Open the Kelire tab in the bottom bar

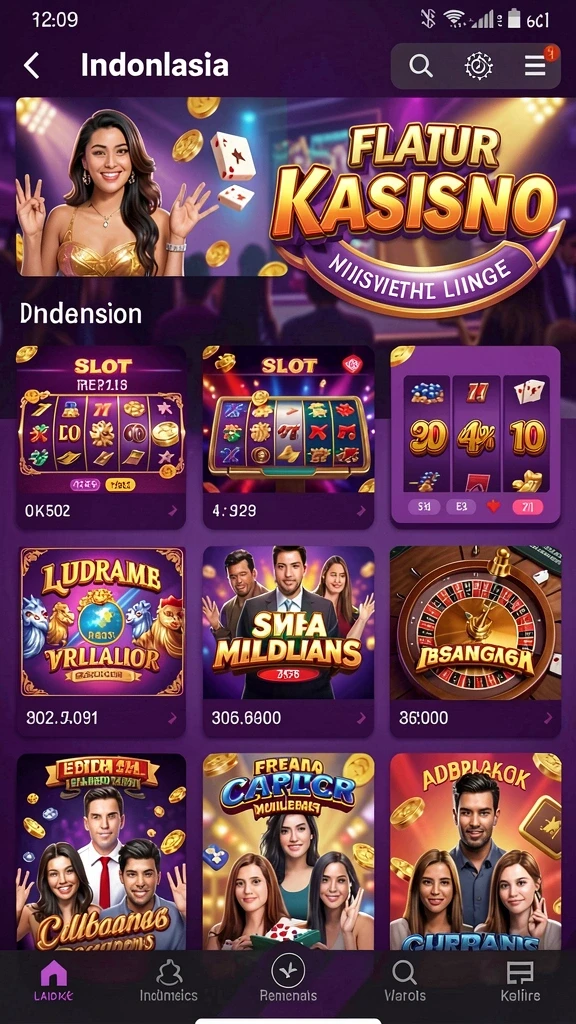(x=520, y=981)
